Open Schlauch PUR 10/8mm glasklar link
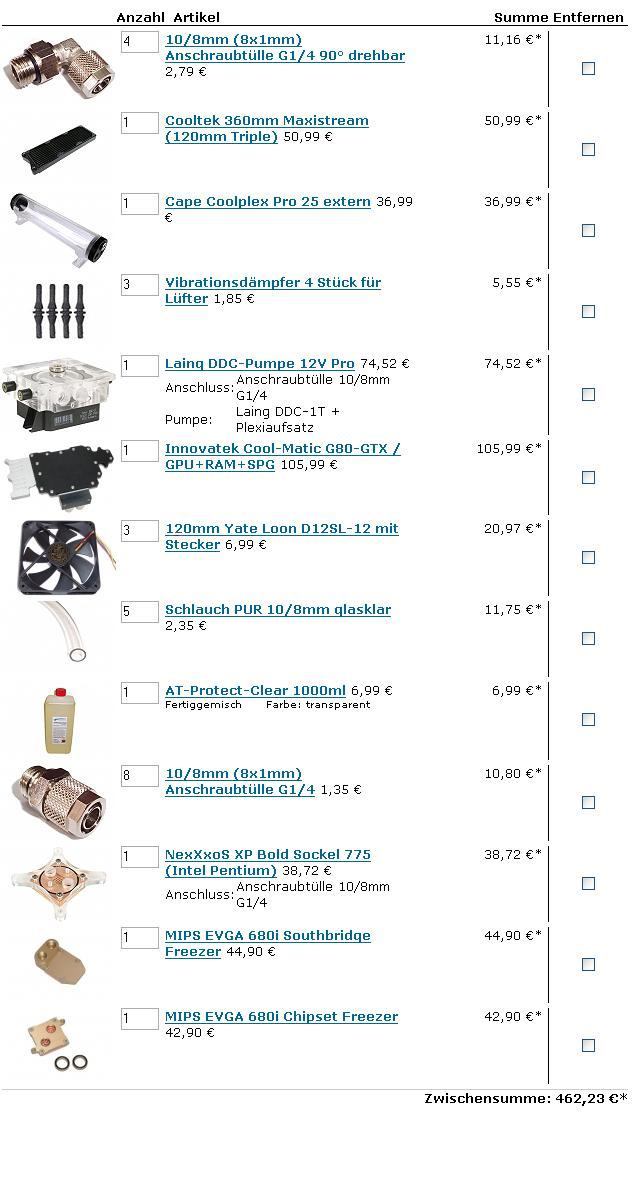 tap(278, 609)
